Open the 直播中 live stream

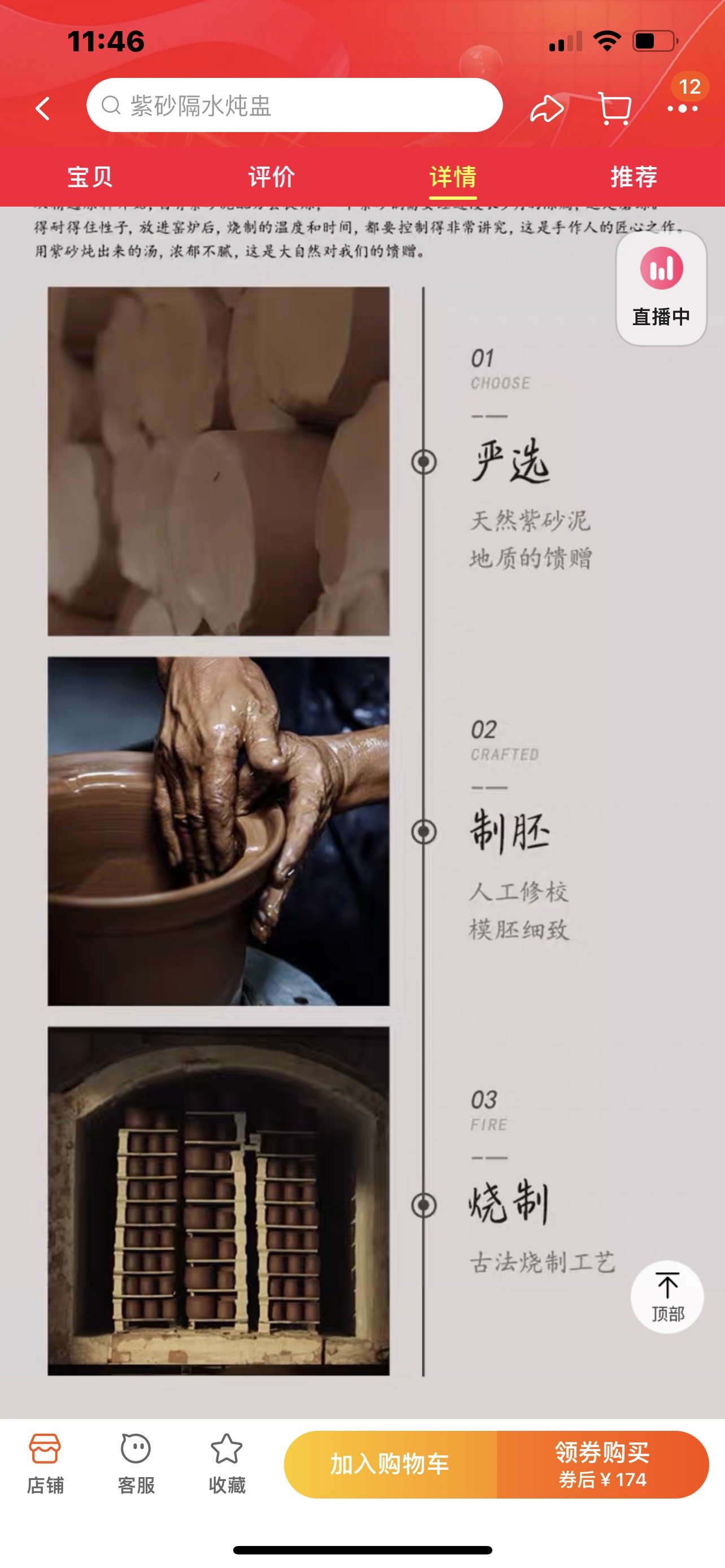click(661, 288)
